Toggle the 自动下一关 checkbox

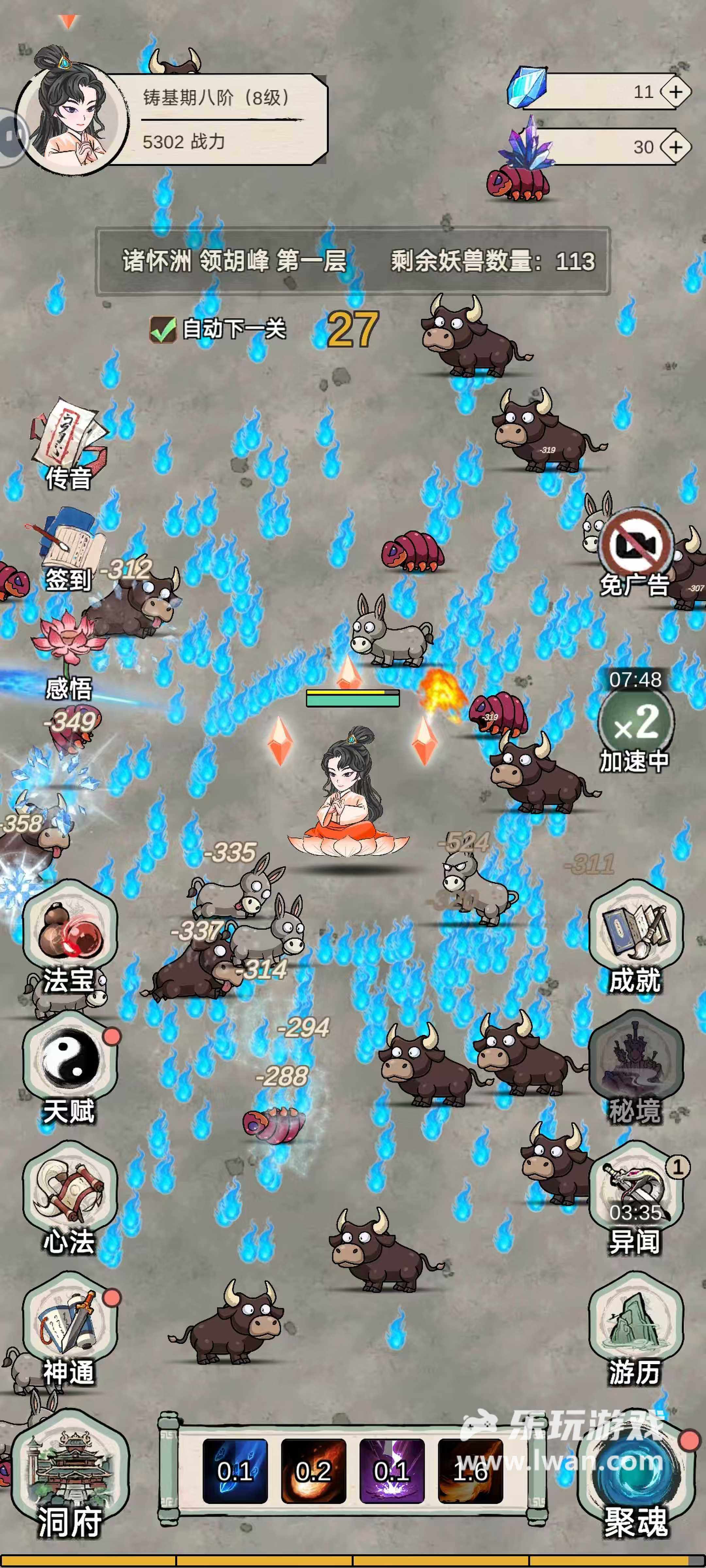click(x=163, y=329)
